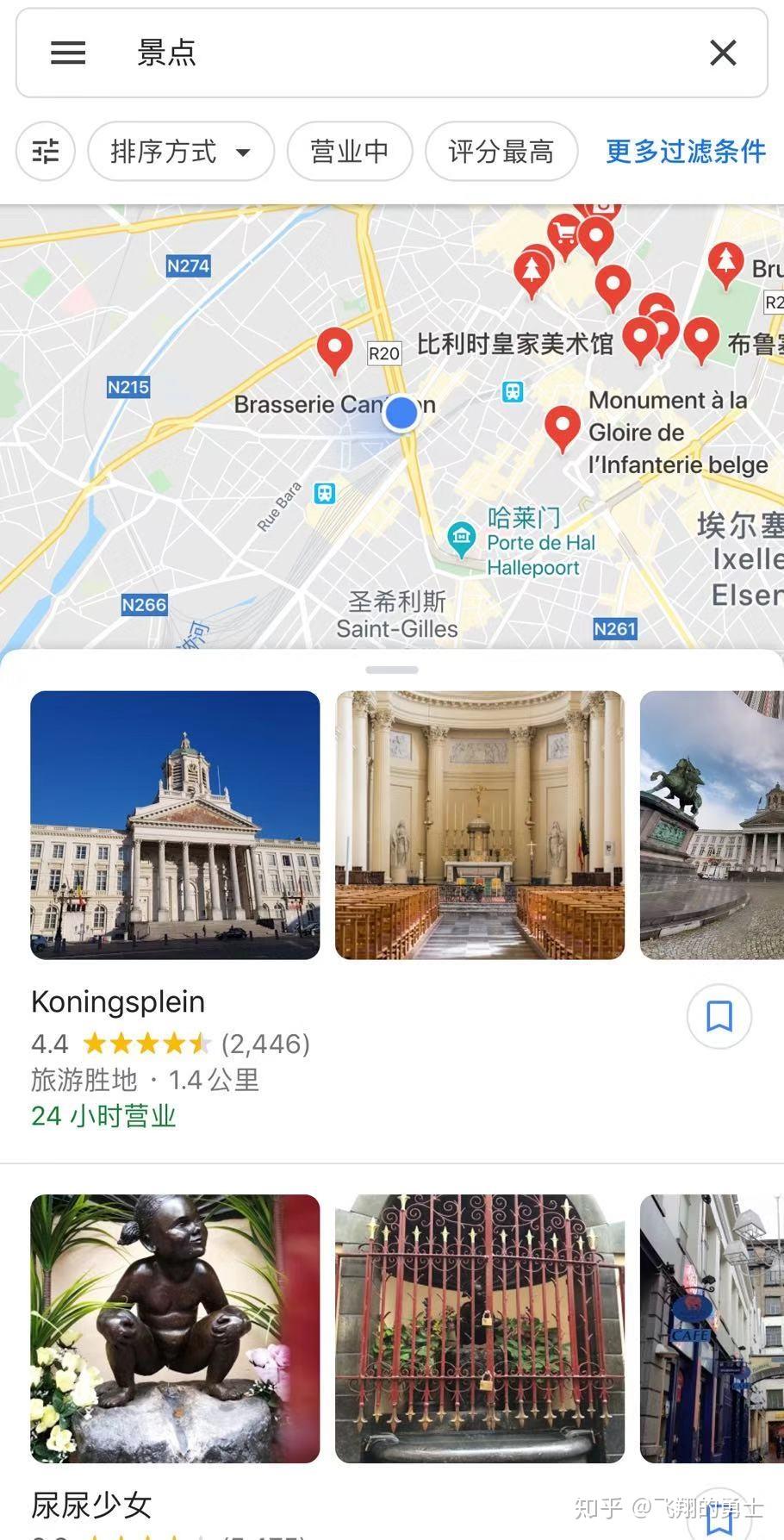Open the Koningsplein place listing
Viewport: 784px width, 1540px height.
118,1002
